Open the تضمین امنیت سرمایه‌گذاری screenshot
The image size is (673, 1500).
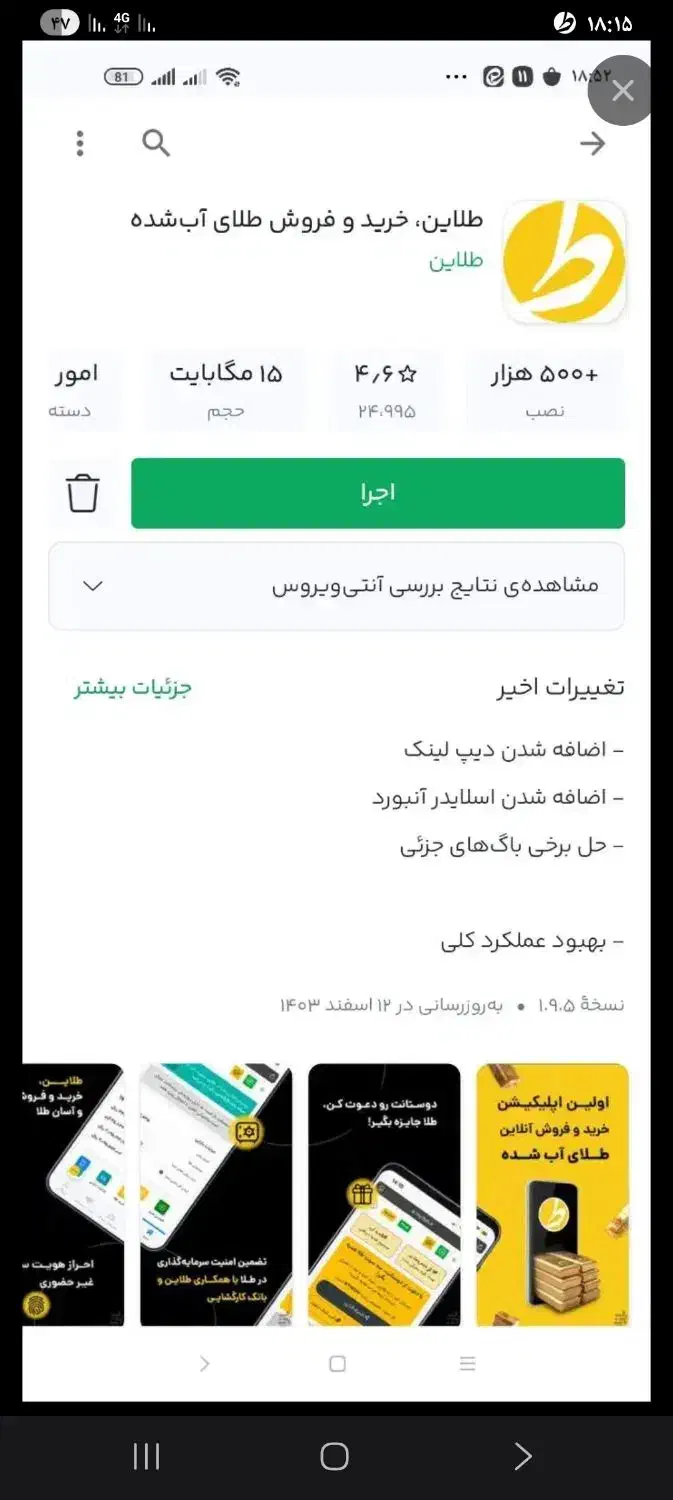(216, 1195)
